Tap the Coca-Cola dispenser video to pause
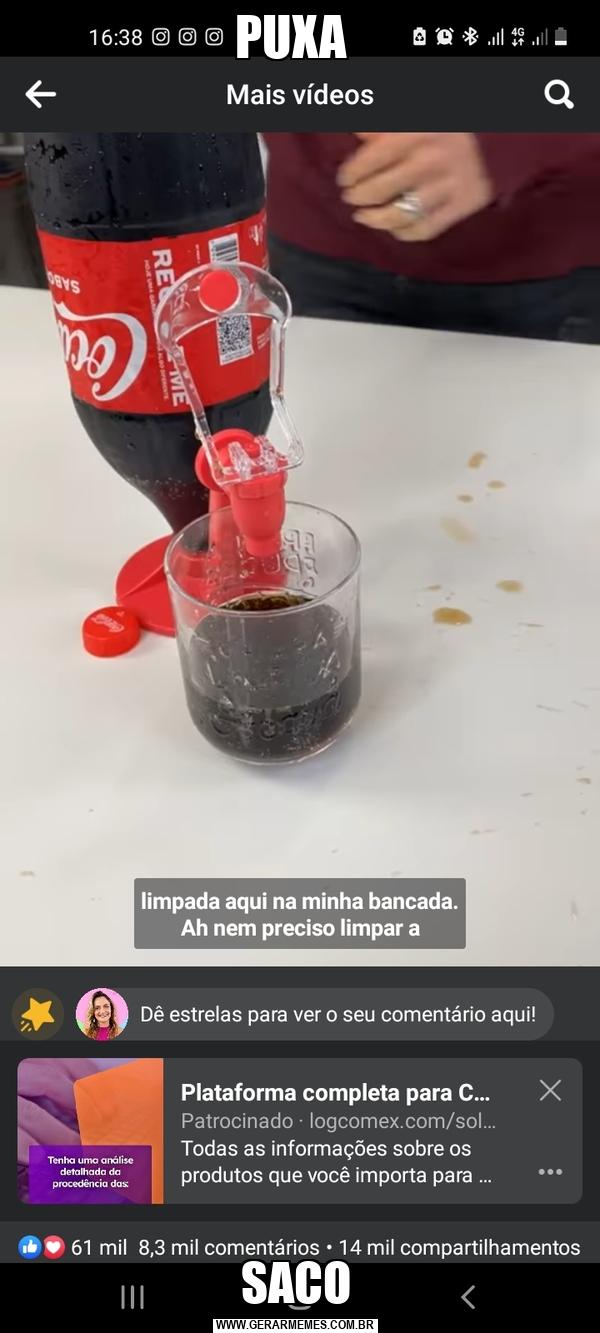Viewport: 600px width, 1333px height. point(300,549)
